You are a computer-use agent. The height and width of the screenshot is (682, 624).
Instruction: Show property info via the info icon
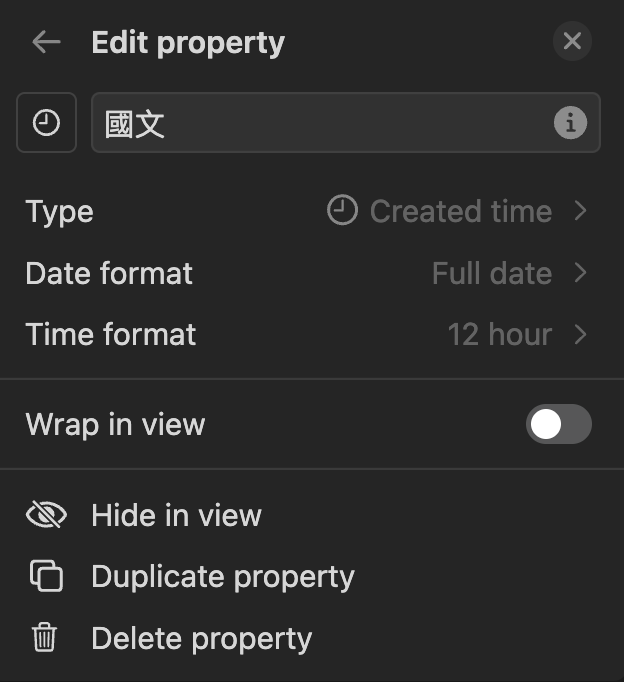[570, 123]
